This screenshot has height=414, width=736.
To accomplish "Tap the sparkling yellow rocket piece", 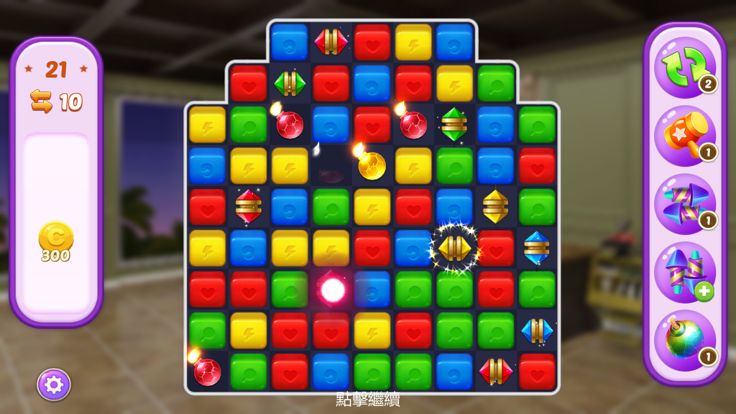I will (x=453, y=247).
